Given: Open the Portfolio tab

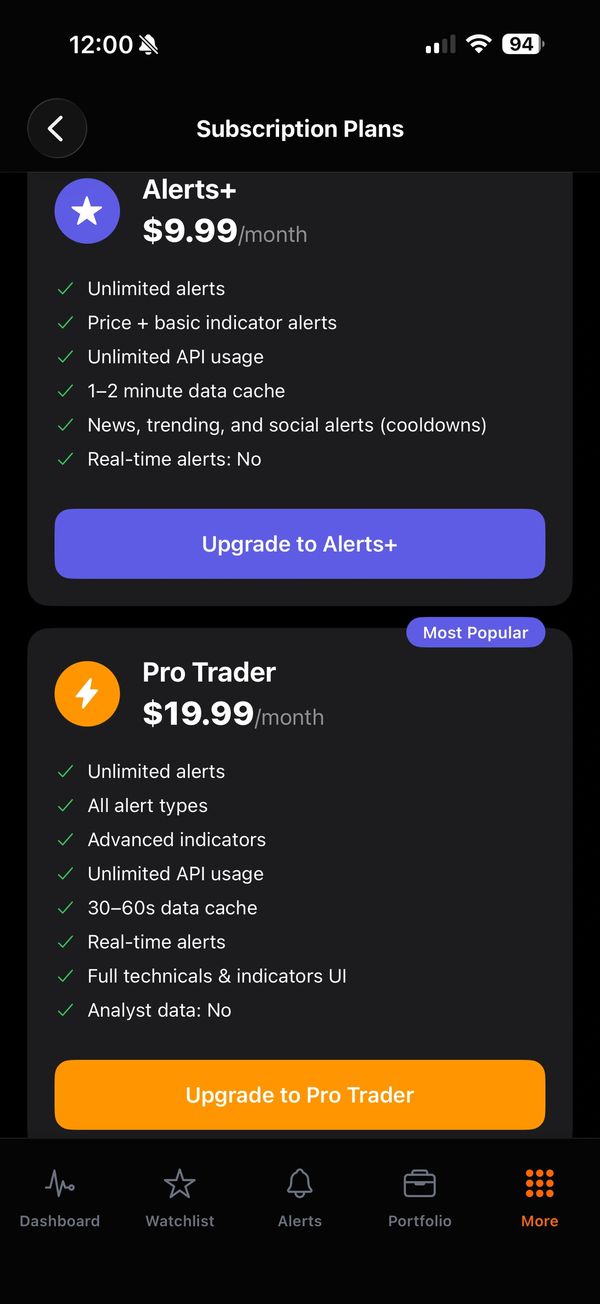Looking at the screenshot, I should [420, 1198].
